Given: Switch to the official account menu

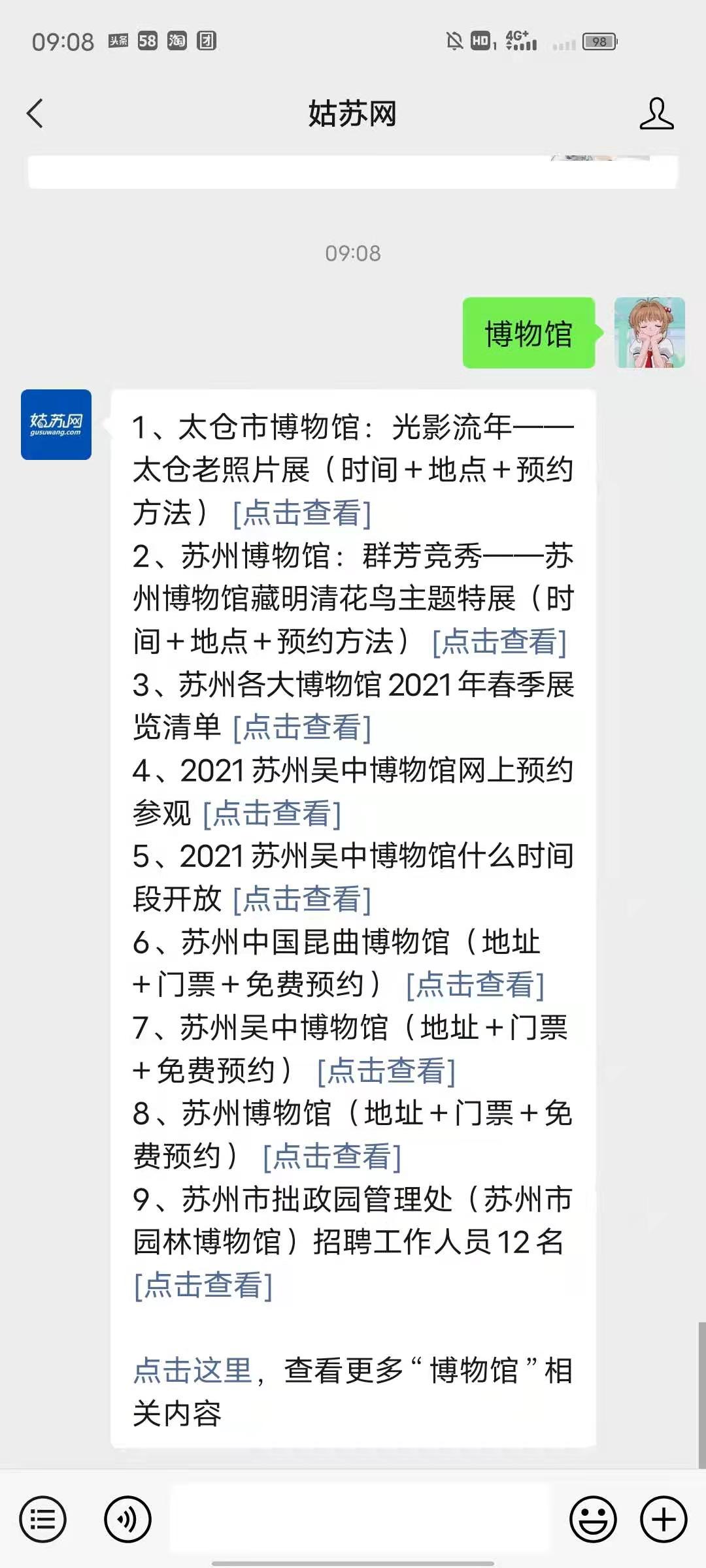Looking at the screenshot, I should (43, 1519).
